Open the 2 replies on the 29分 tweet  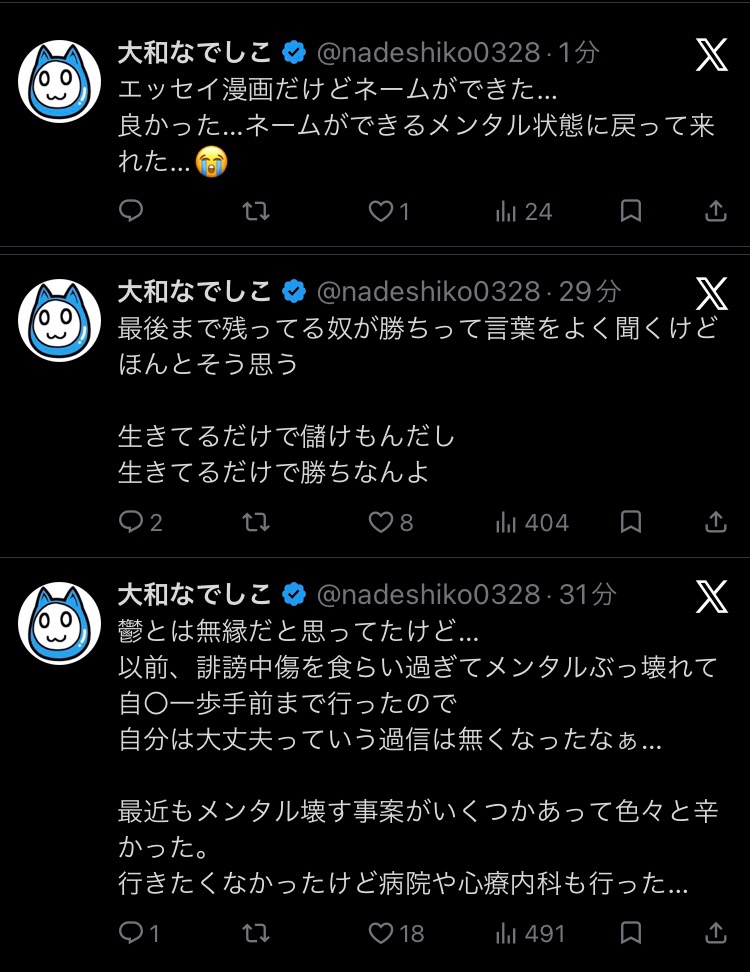pyautogui.click(x=140, y=522)
